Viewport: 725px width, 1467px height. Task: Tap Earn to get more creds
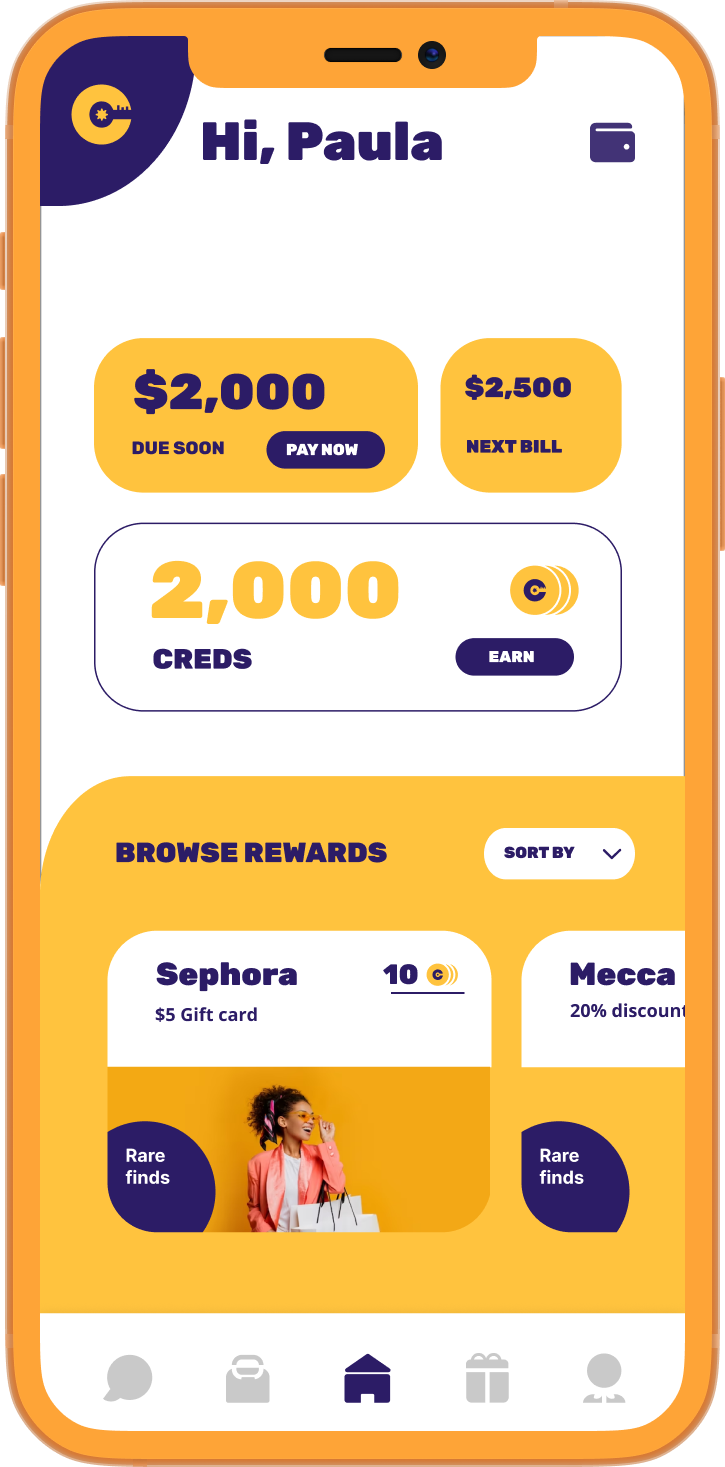(x=514, y=657)
